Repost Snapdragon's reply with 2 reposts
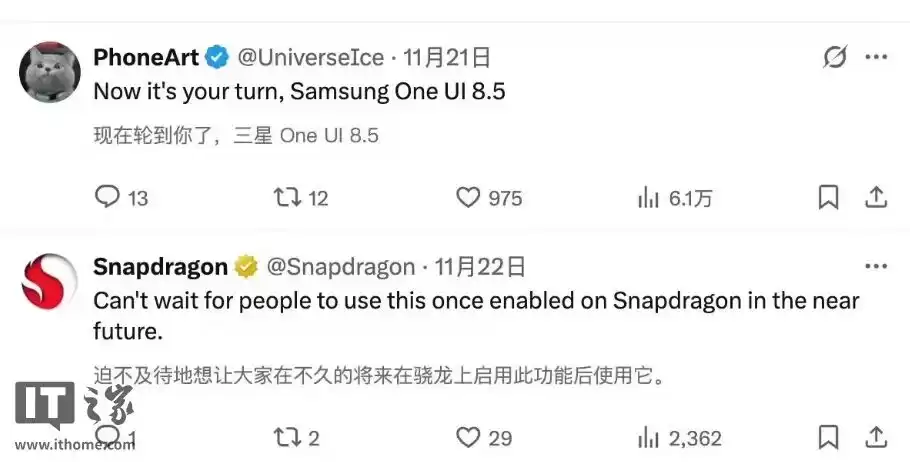 287,437
